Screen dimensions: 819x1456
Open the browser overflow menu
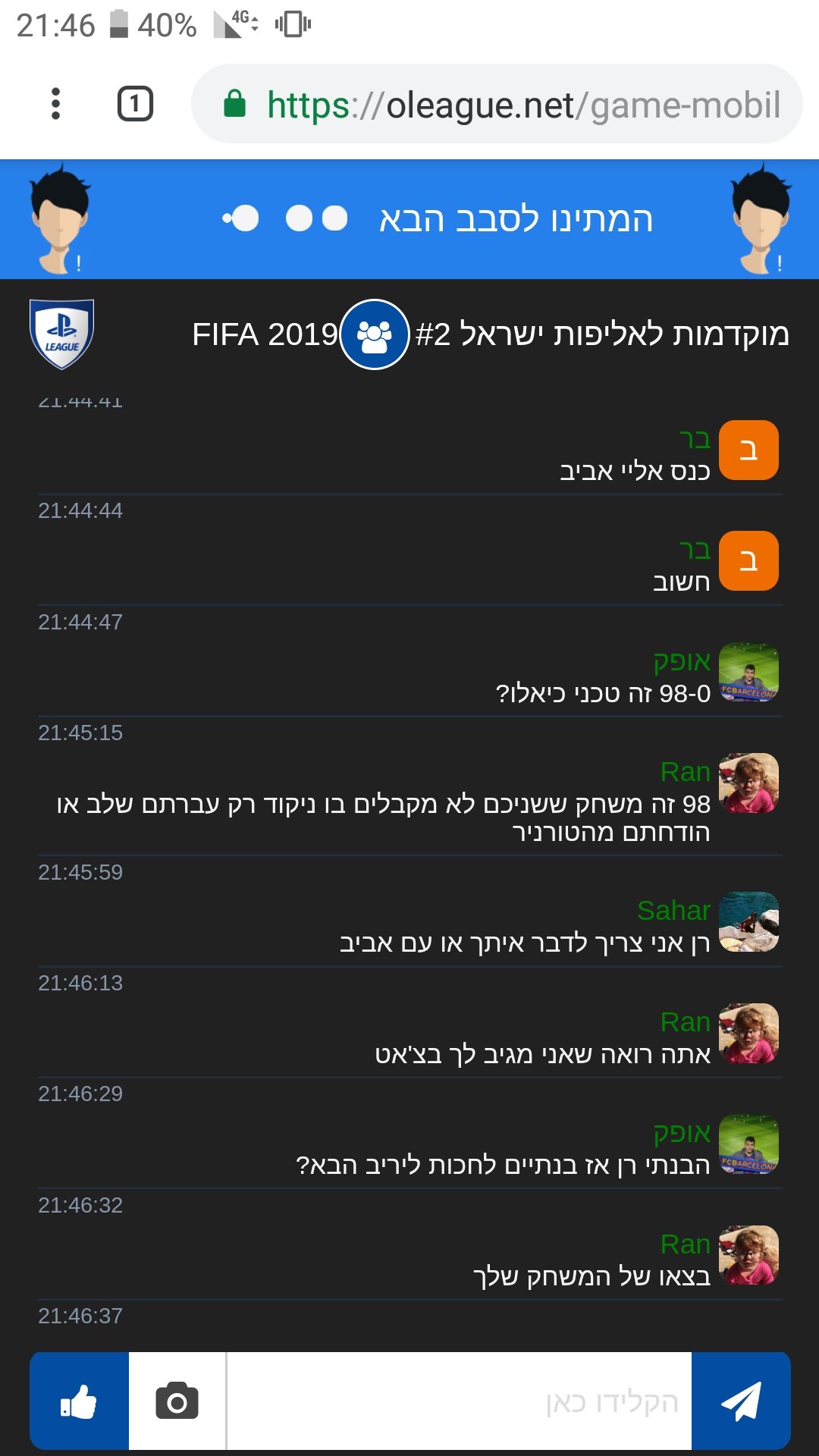[55, 104]
